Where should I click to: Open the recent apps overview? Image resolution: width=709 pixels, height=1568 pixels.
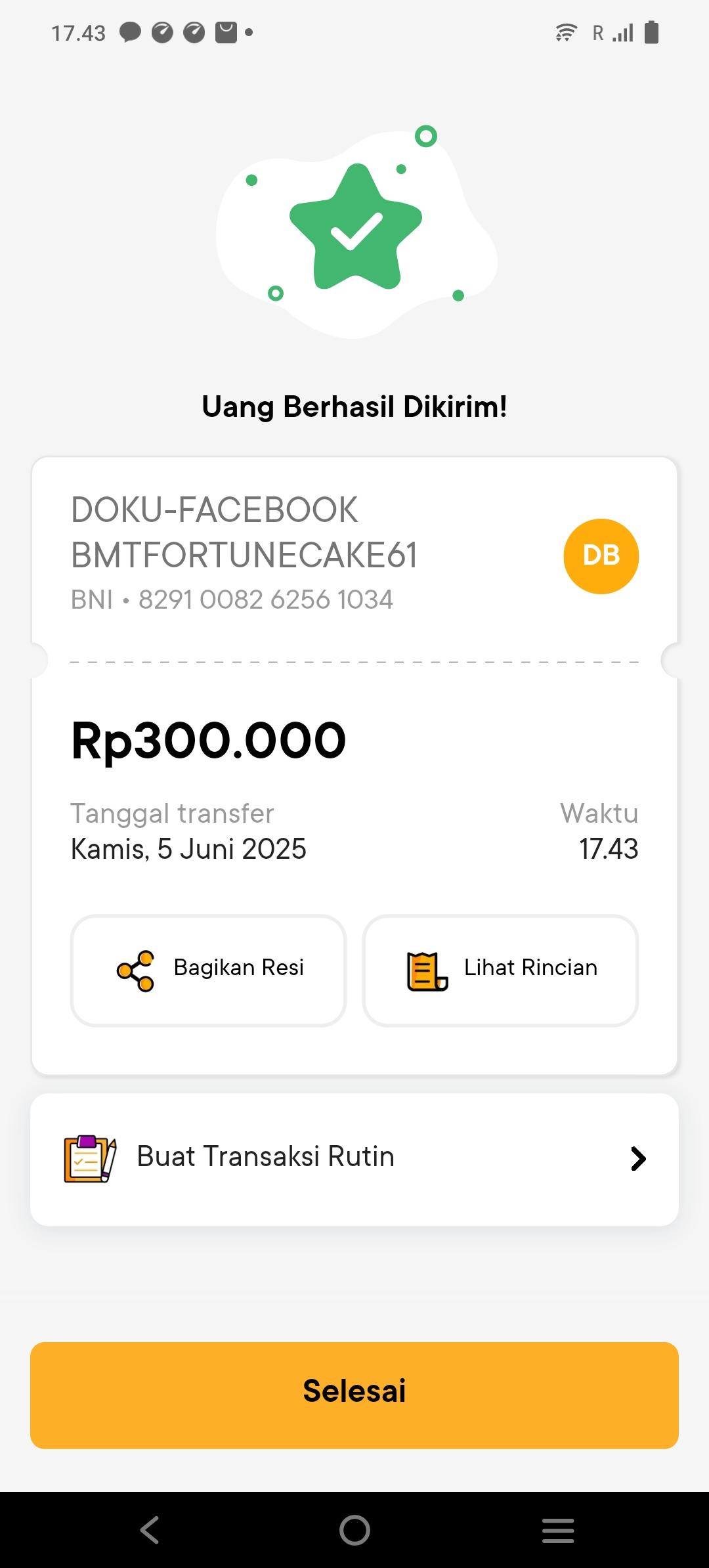click(x=558, y=1530)
